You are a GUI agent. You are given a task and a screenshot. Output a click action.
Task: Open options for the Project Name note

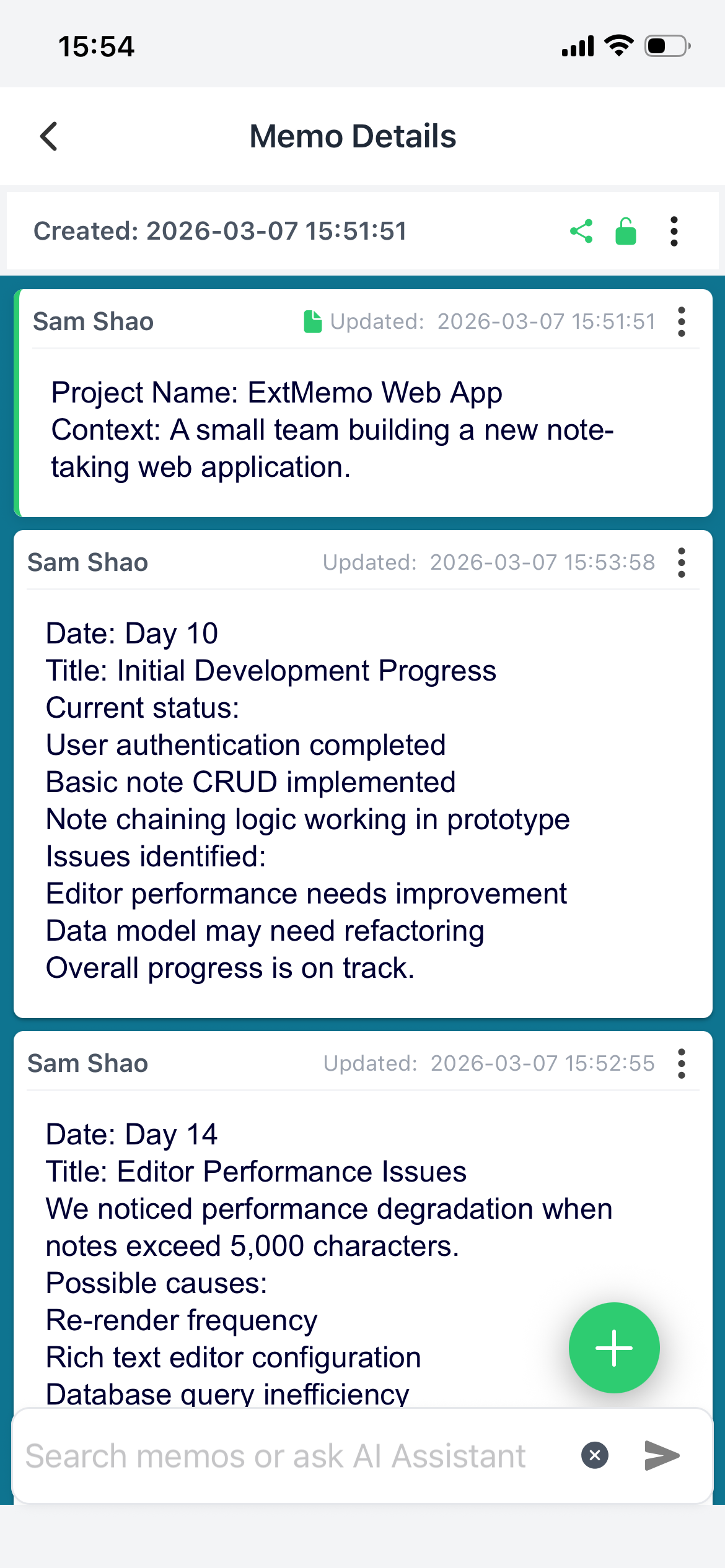coord(682,322)
